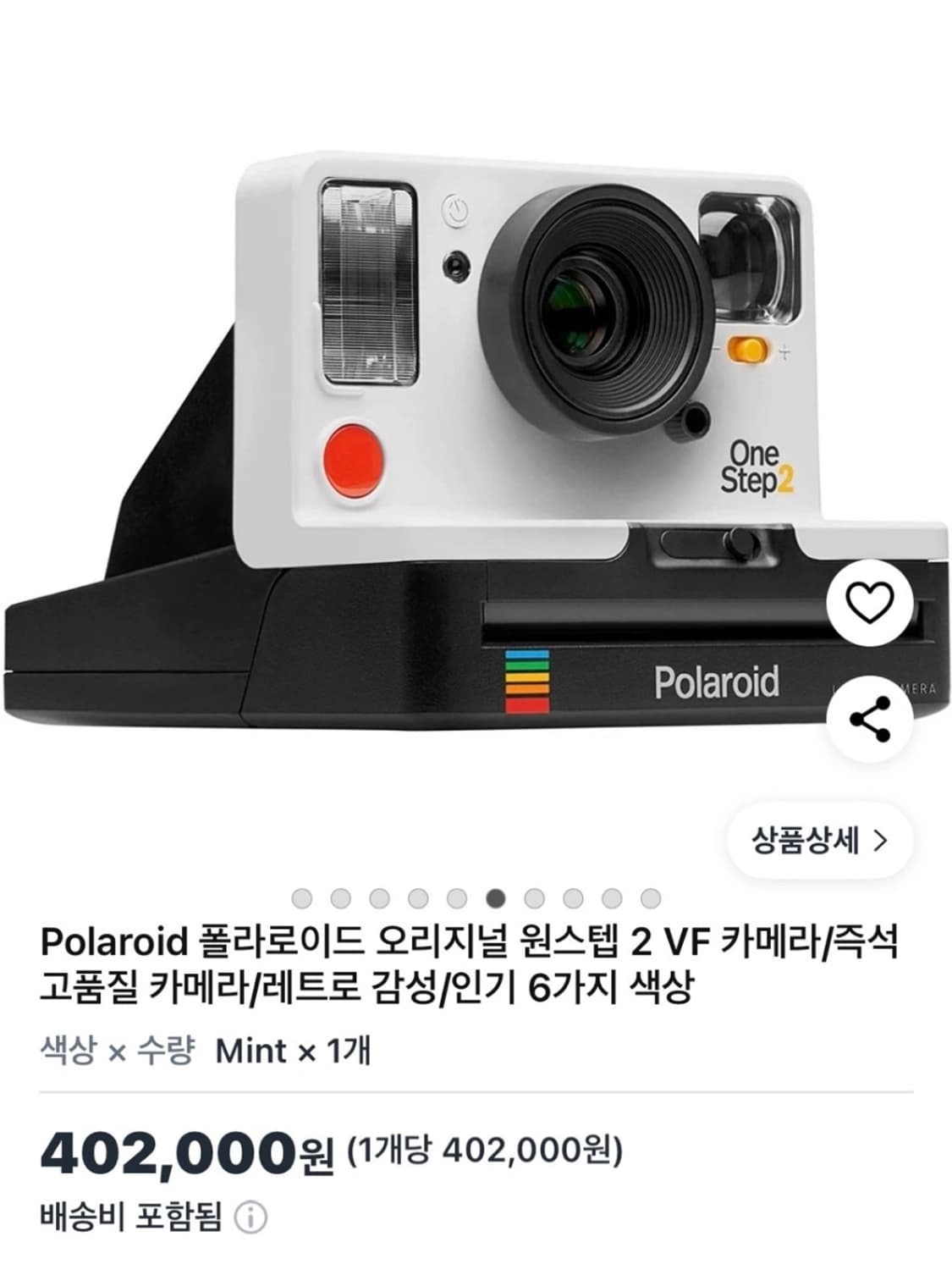Select the dot left of the active one
952x1264 pixels.
457,897
